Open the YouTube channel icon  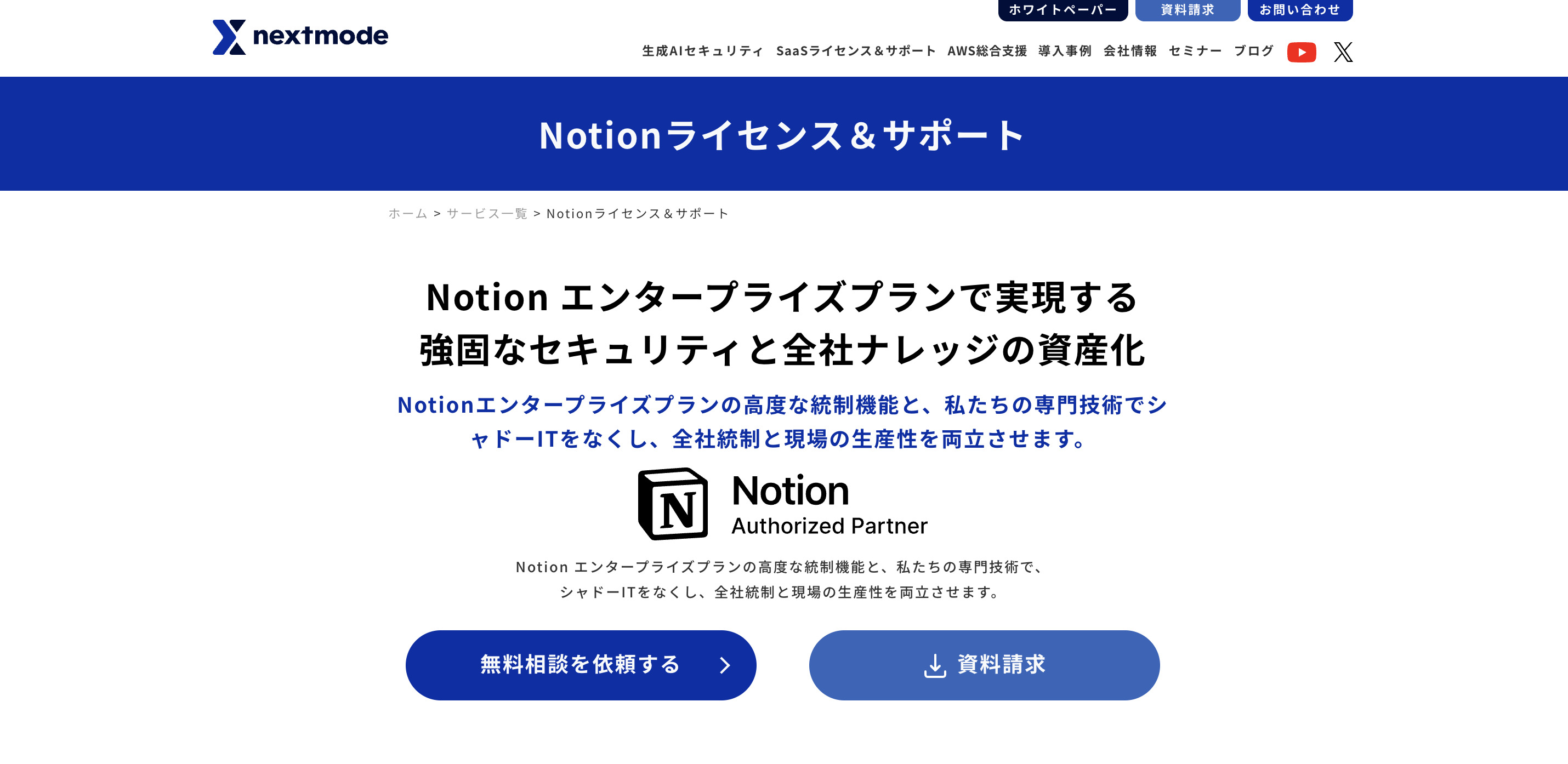pyautogui.click(x=1302, y=52)
